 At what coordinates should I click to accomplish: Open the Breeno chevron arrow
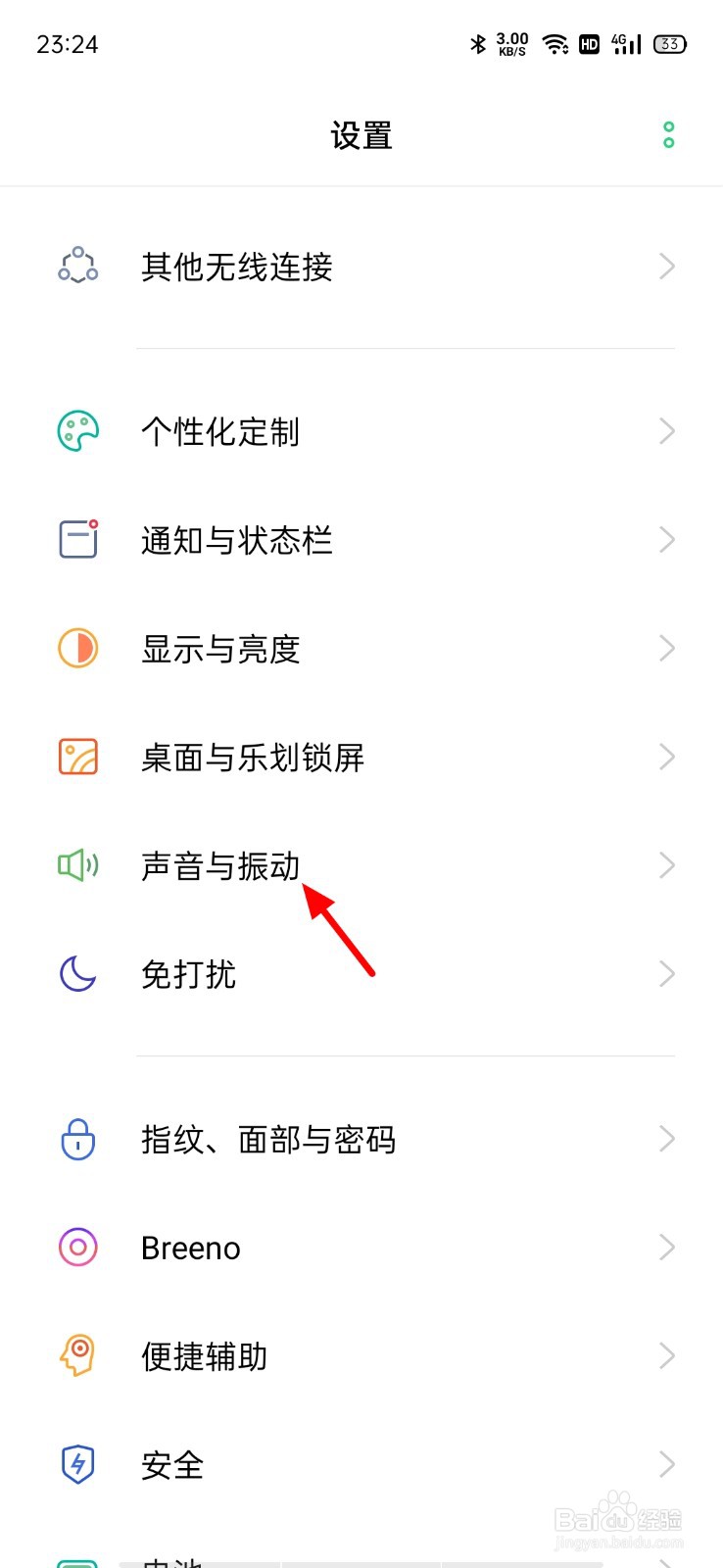tap(667, 1248)
